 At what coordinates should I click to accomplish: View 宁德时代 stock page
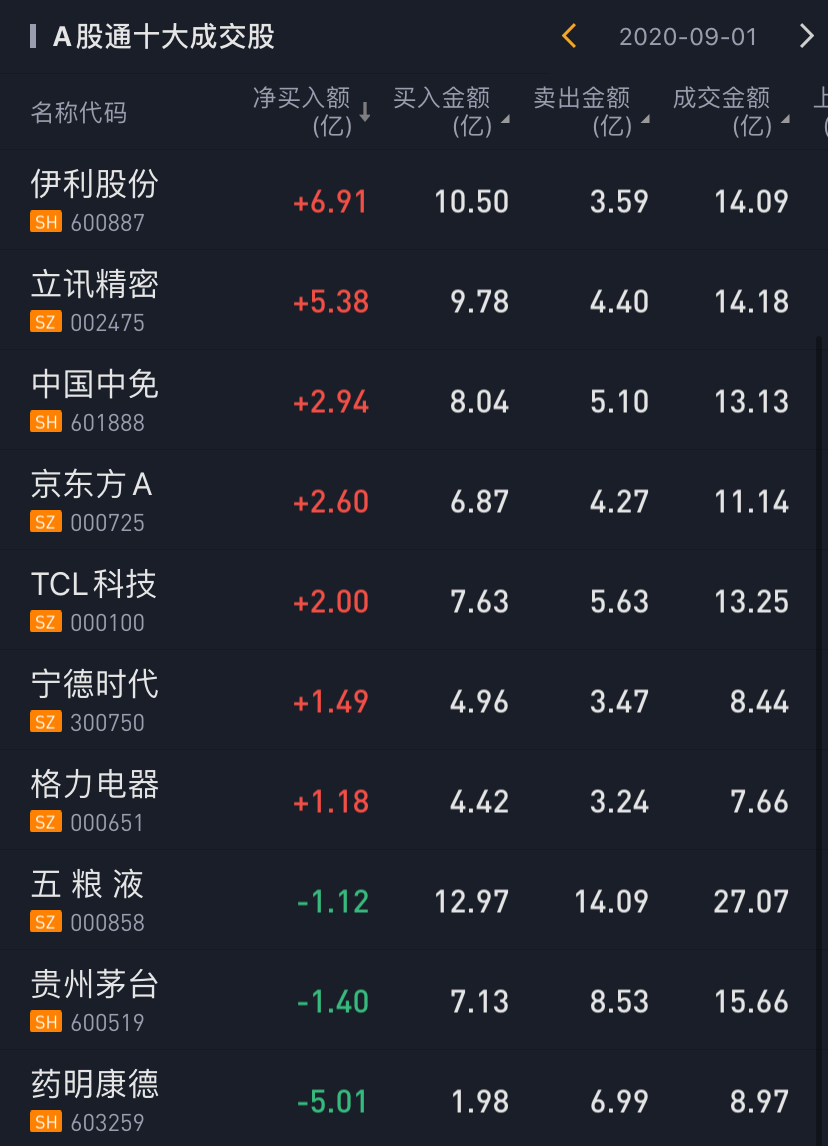click(x=95, y=699)
